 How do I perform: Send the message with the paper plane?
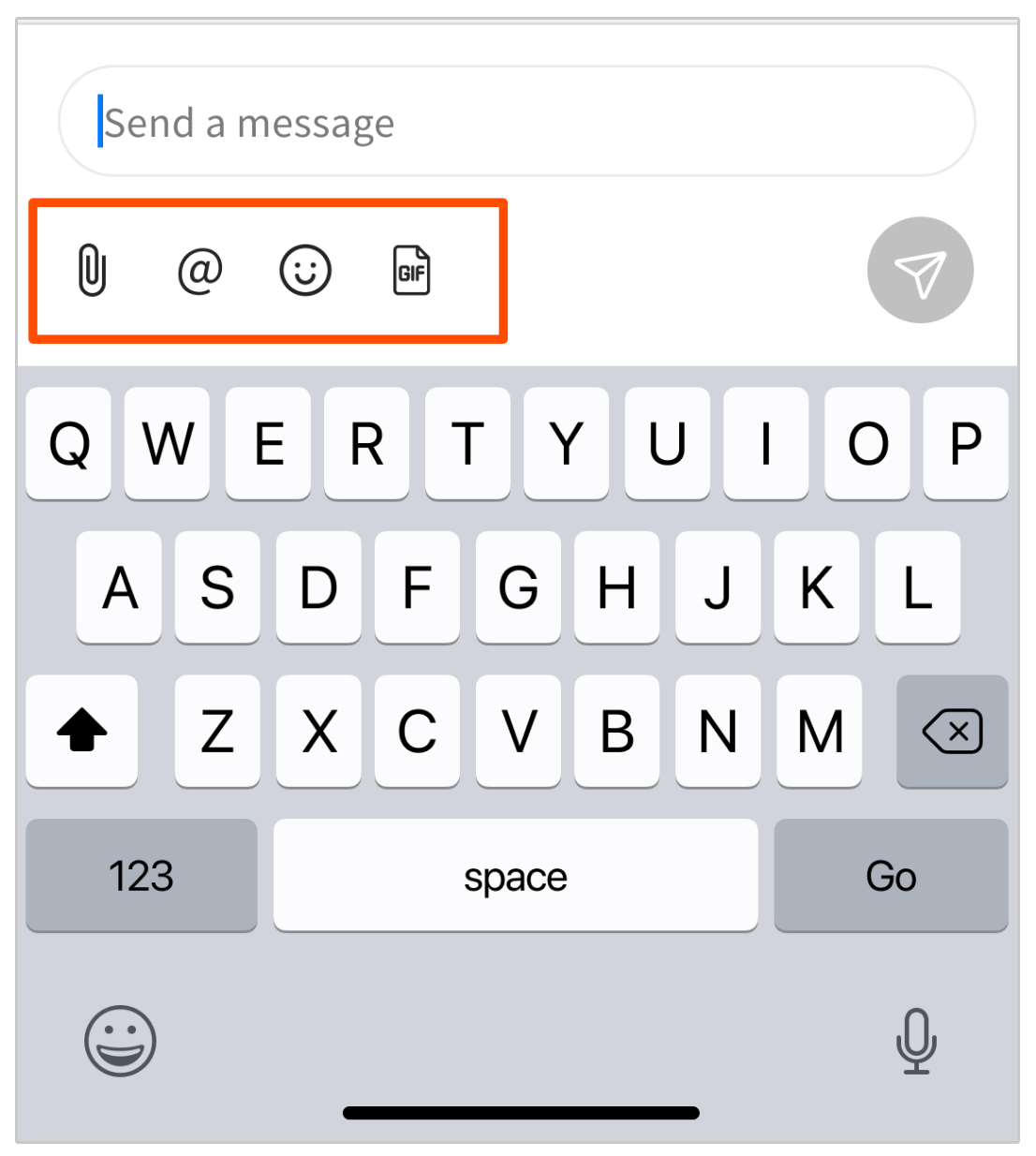click(920, 271)
